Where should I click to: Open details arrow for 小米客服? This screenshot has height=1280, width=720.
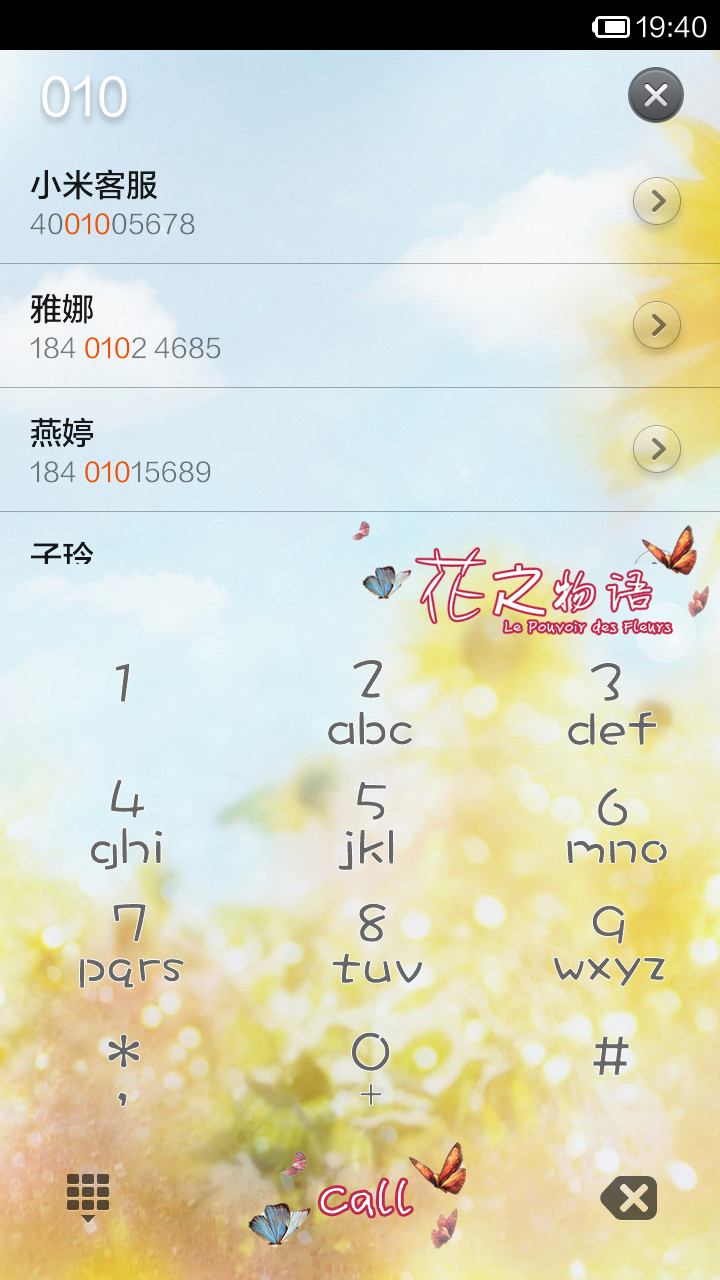coord(657,202)
